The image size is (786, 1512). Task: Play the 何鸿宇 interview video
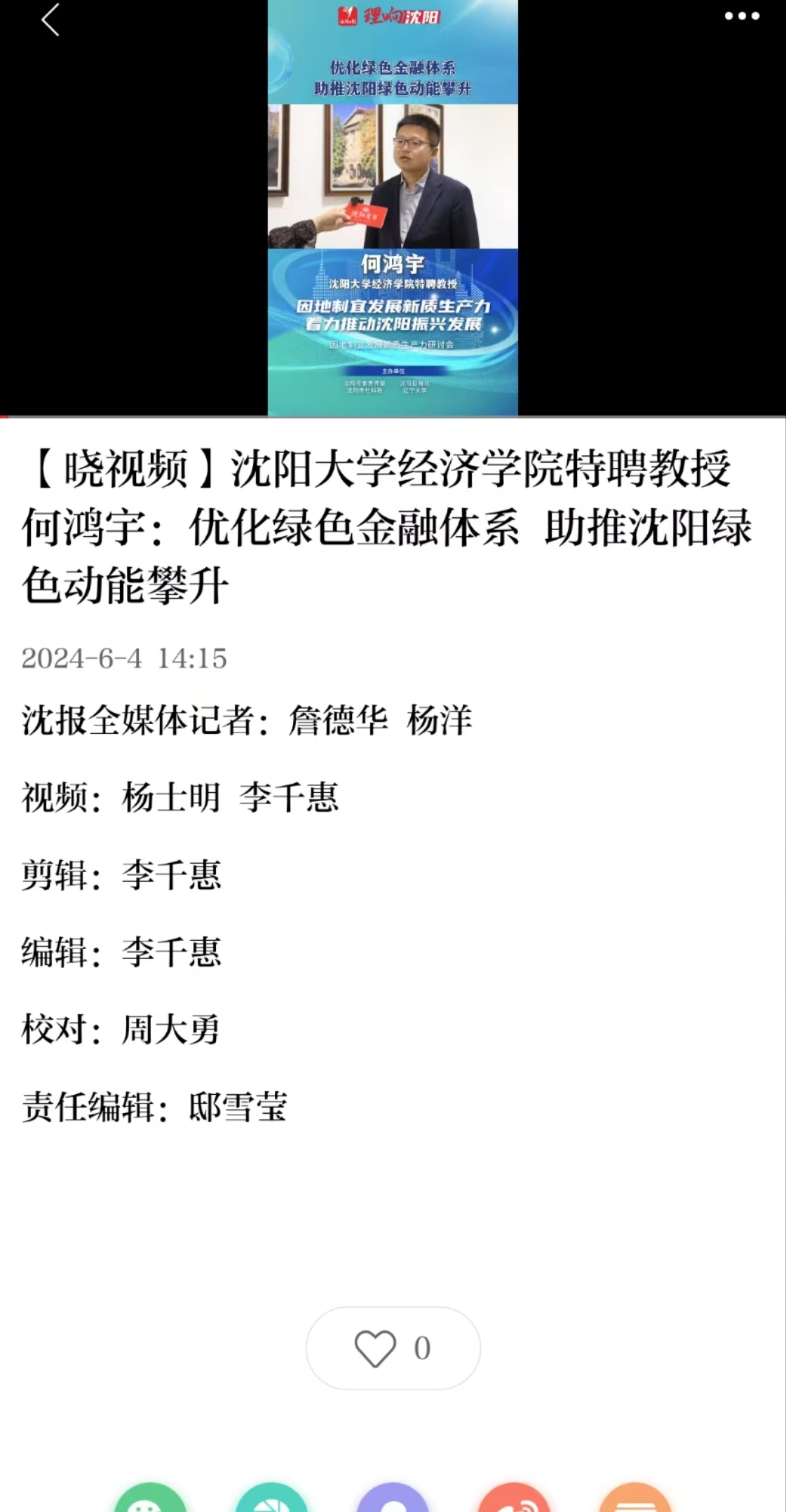pyautogui.click(x=393, y=207)
